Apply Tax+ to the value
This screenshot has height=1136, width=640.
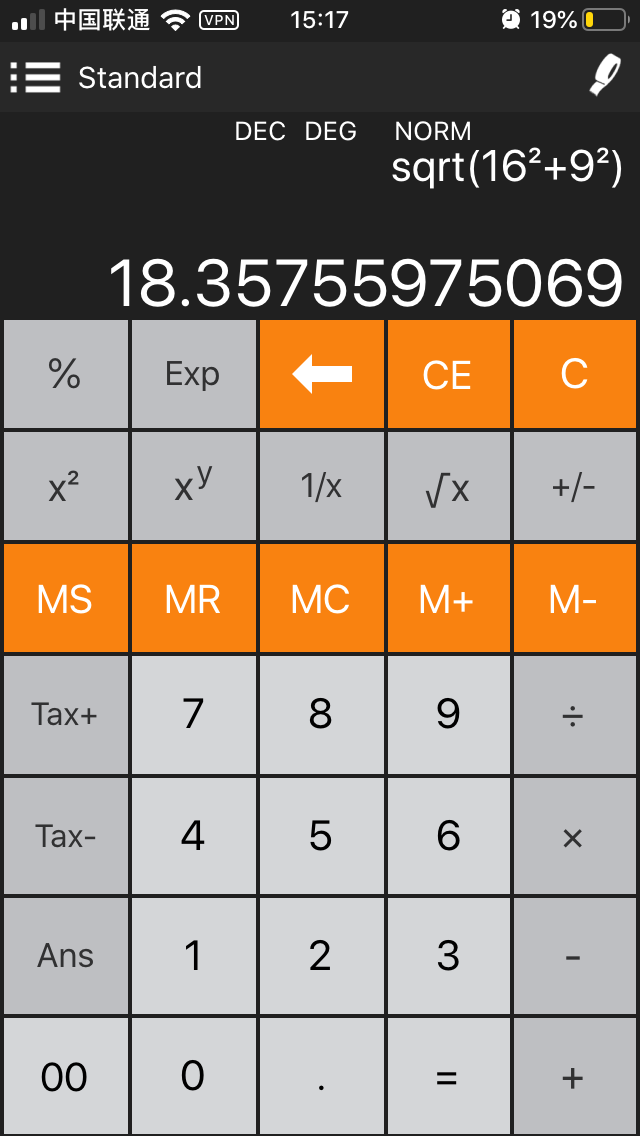click(x=65, y=714)
